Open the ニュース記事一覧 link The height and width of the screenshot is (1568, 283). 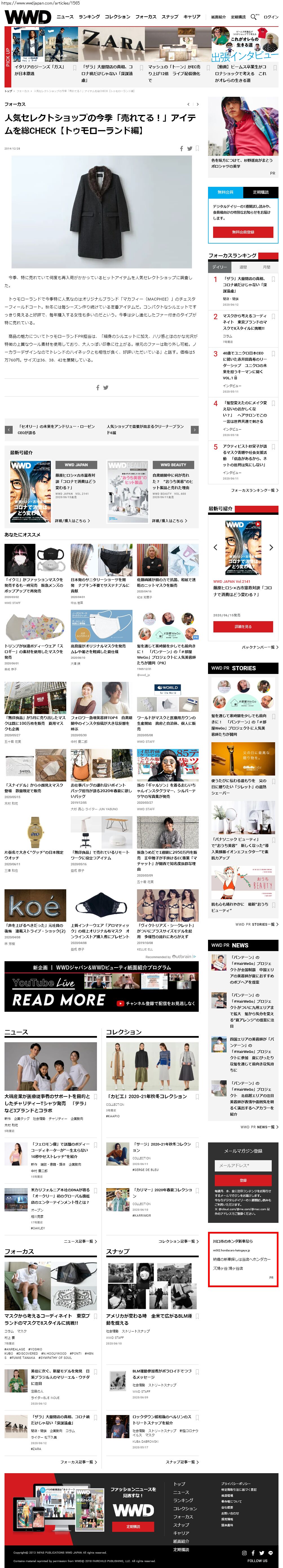click(80, 1241)
